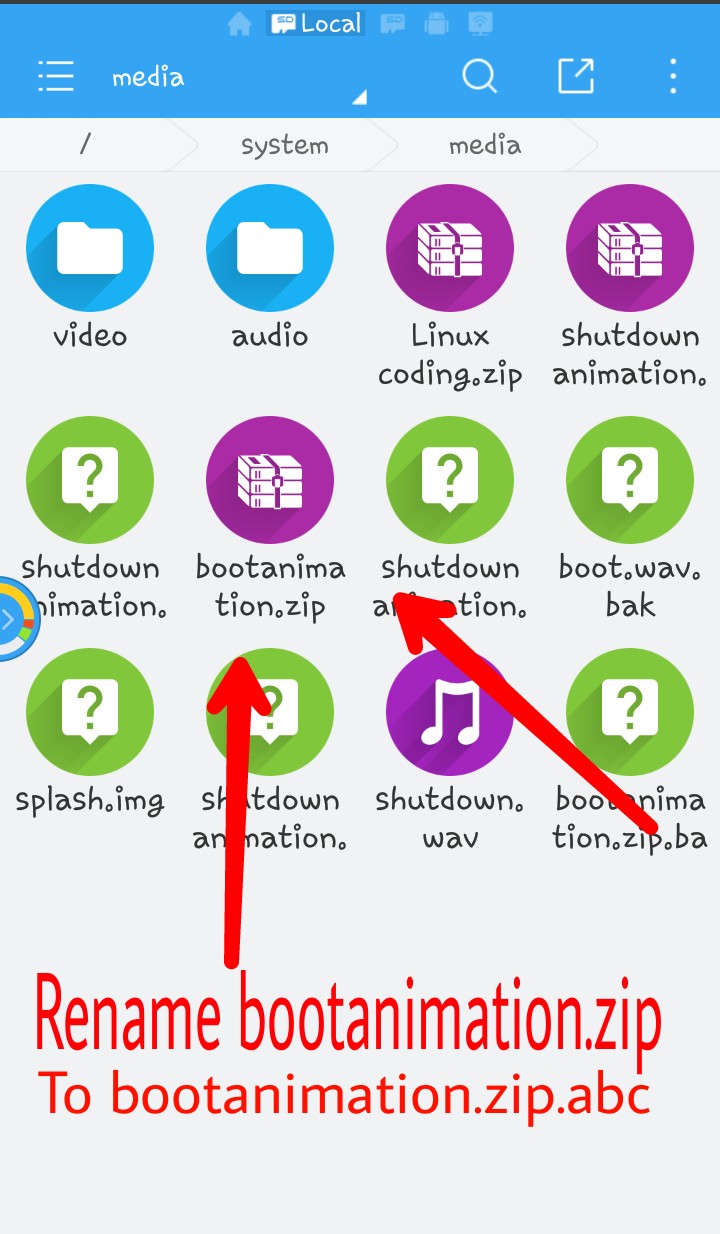Open the splash.img file
Viewport: 720px width, 1234px height.
pos(90,713)
